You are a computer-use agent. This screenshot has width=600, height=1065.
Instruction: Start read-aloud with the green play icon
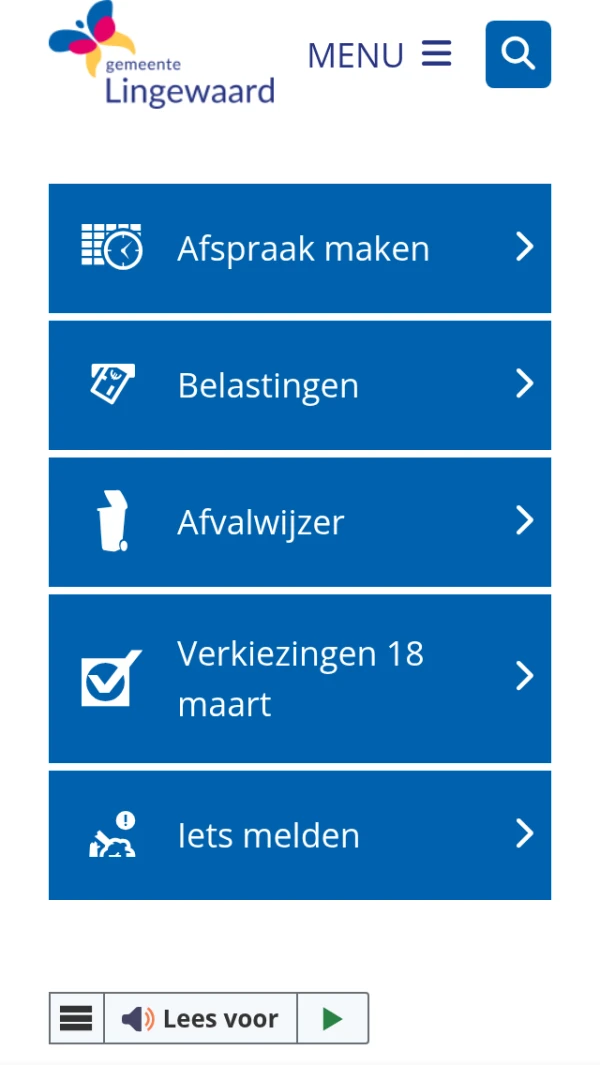[x=333, y=1019]
